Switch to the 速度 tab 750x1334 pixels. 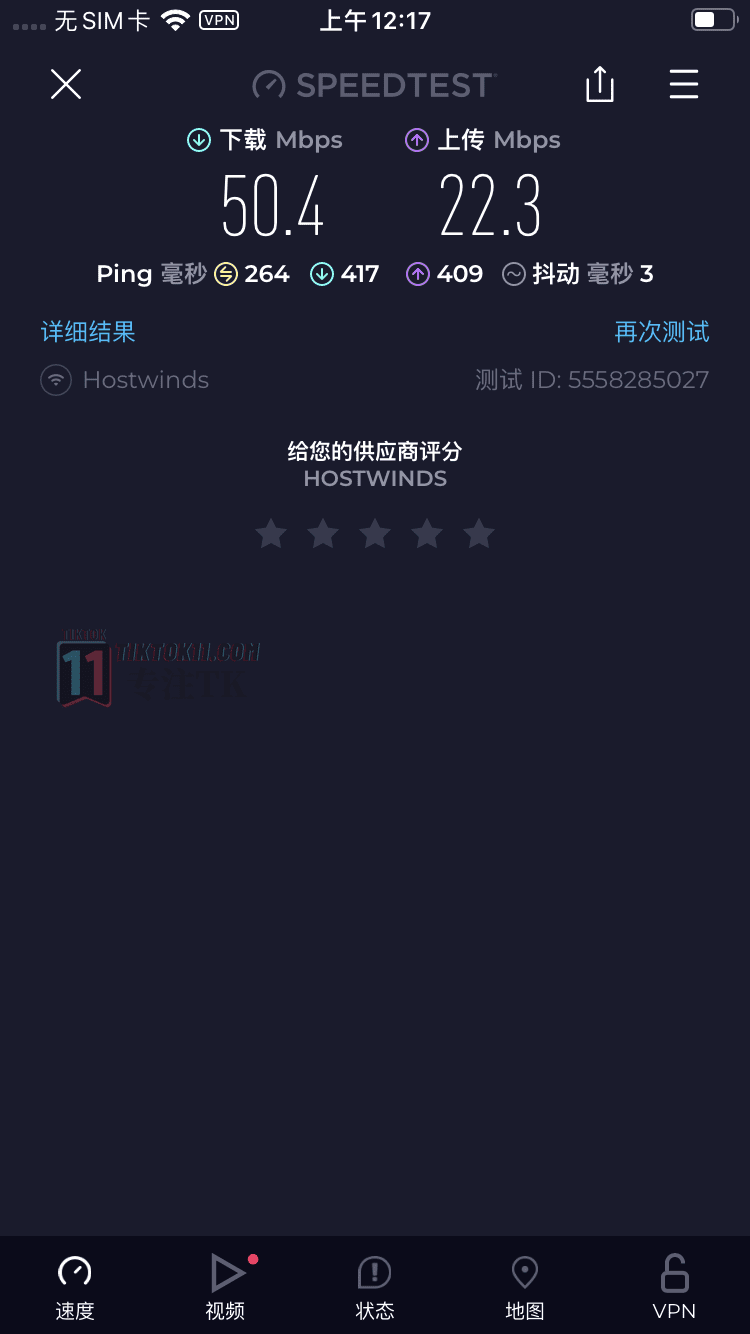(x=75, y=1286)
